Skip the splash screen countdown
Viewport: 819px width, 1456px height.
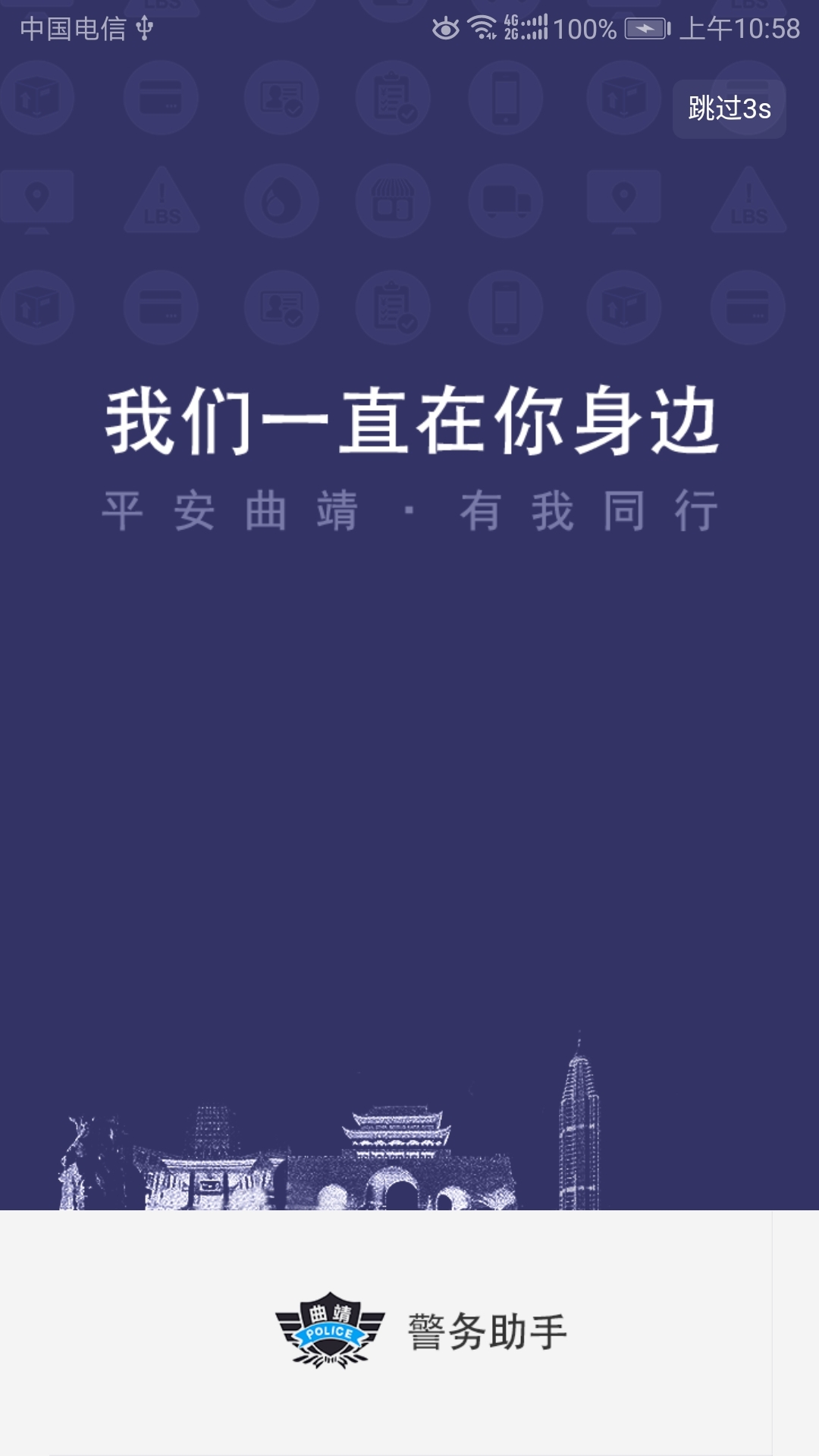pos(729,109)
